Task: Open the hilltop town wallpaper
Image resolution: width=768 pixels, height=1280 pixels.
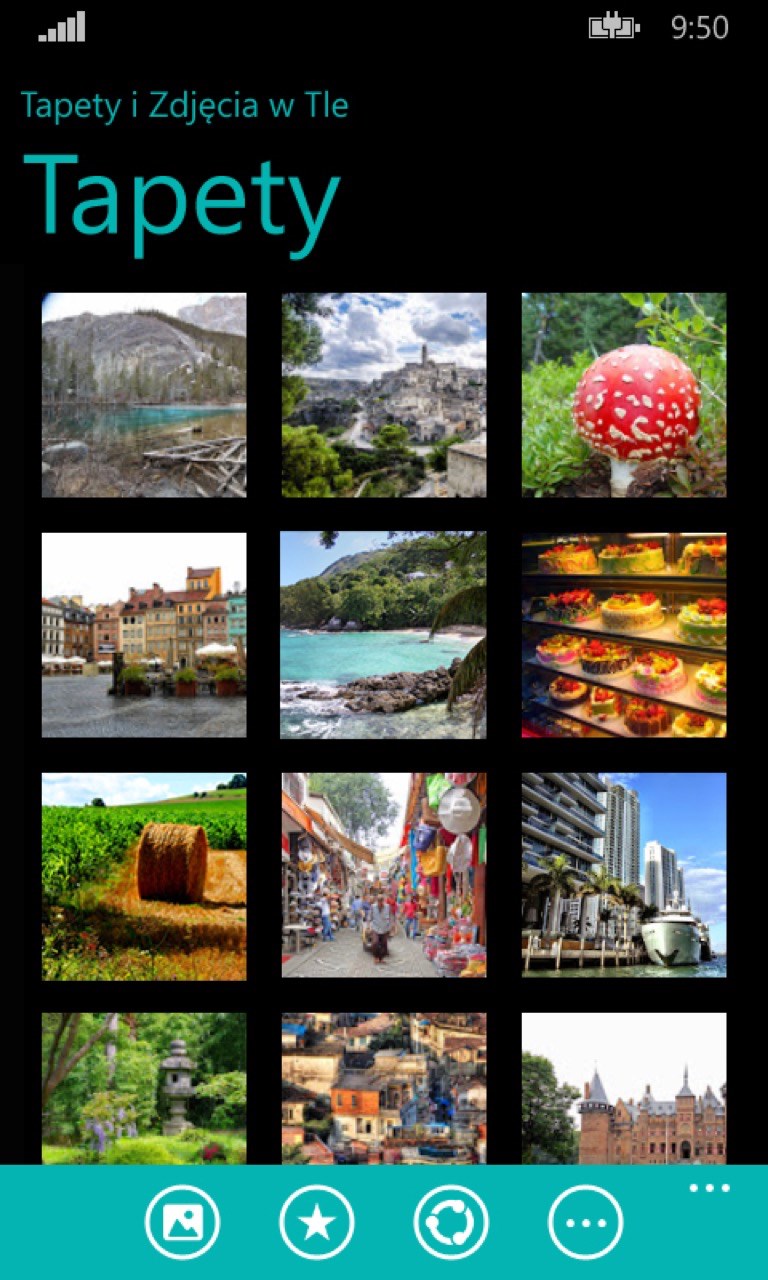Action: pyautogui.click(x=384, y=394)
